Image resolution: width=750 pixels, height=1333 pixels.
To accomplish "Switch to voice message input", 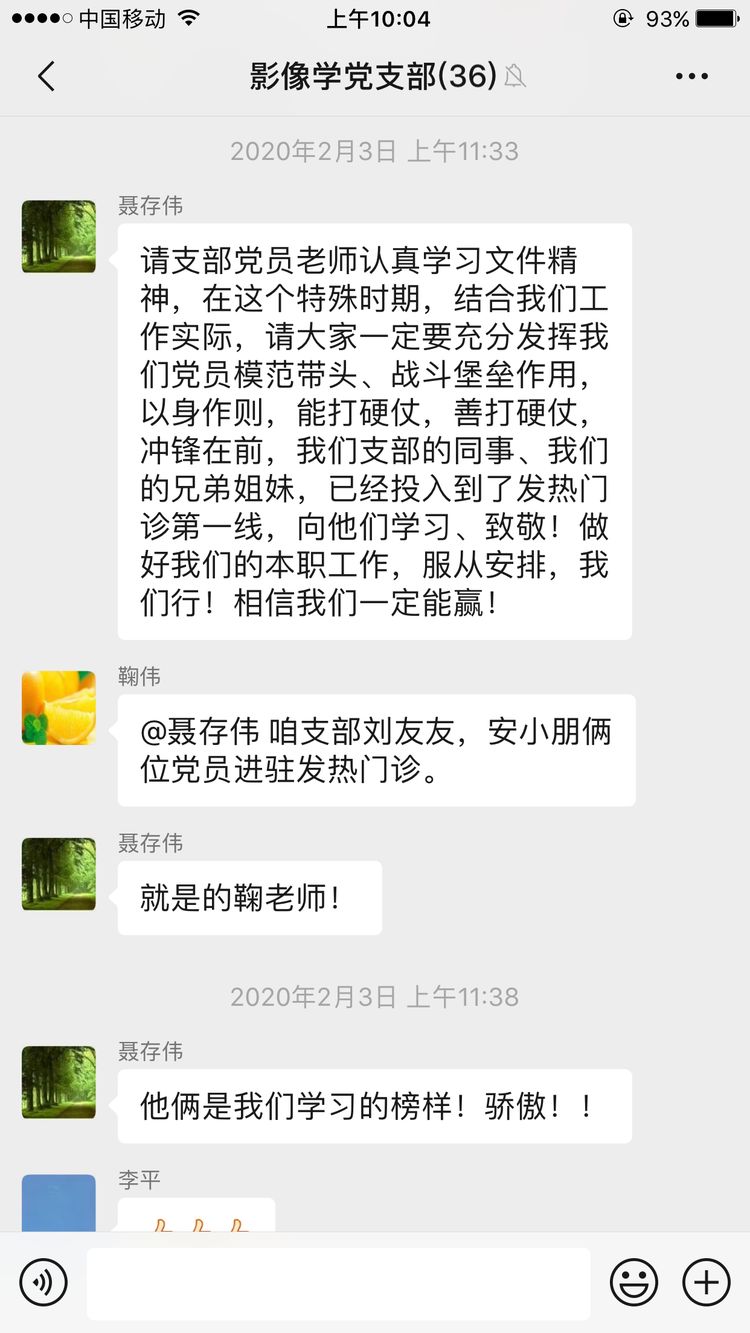I will tap(43, 1282).
